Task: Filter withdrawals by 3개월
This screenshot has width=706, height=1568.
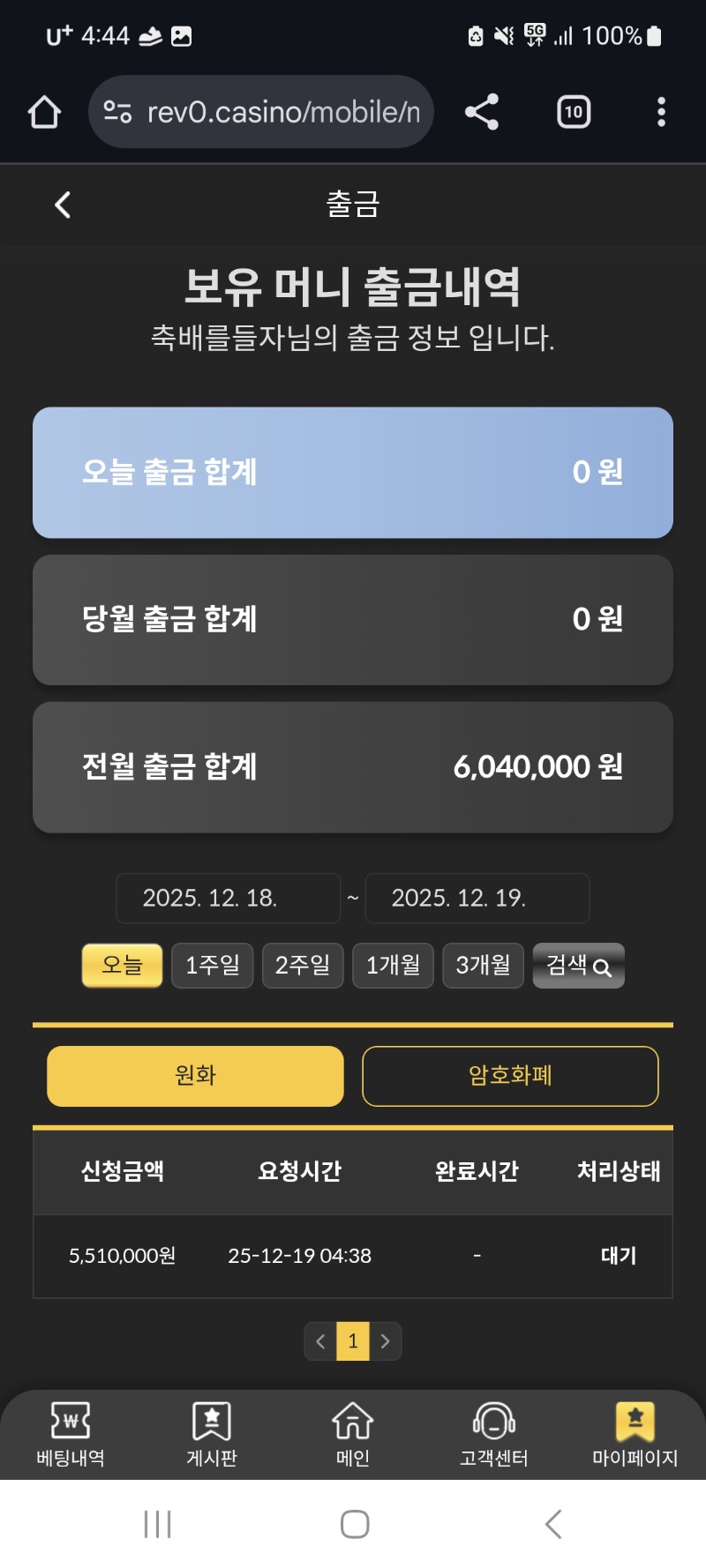Action: pos(483,966)
